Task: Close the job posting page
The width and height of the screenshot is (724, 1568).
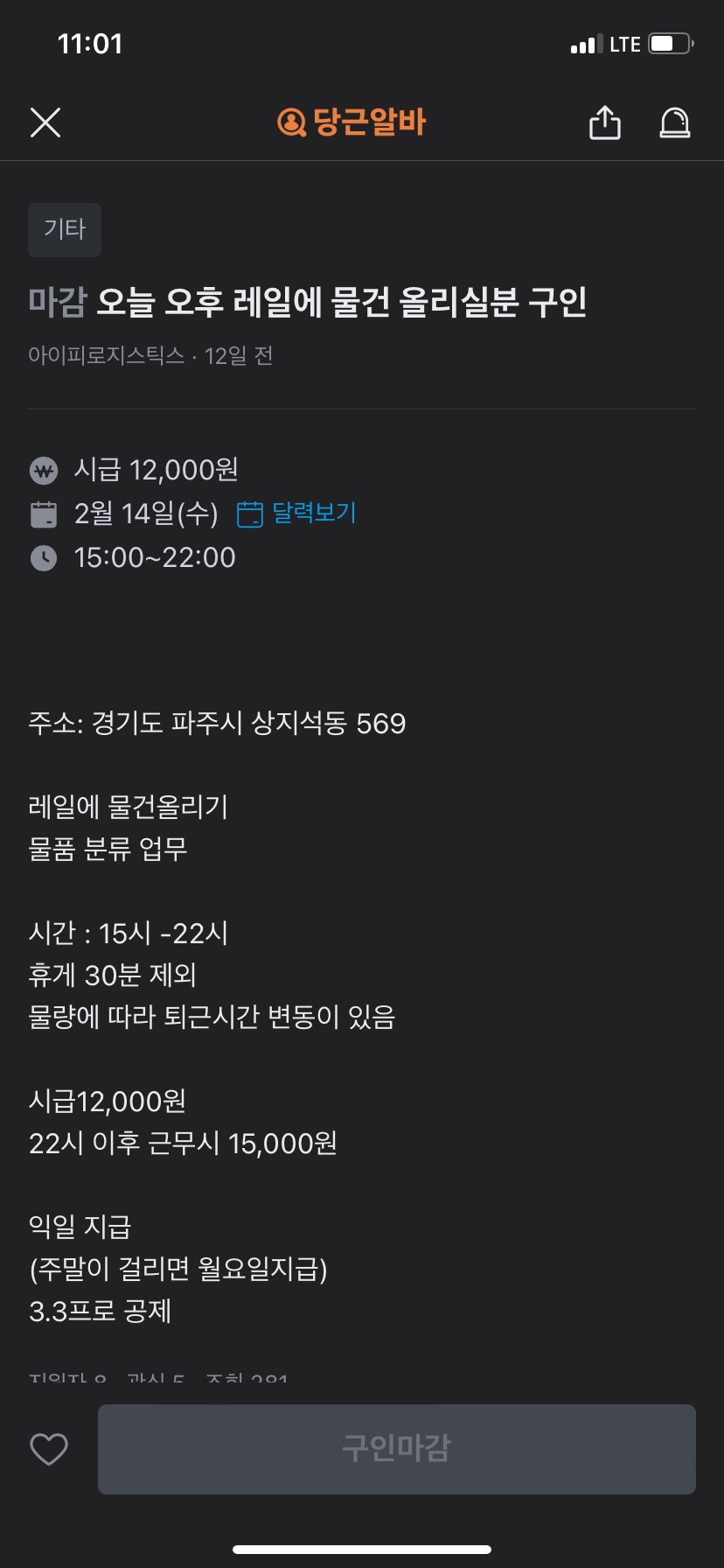Action: tap(45, 122)
